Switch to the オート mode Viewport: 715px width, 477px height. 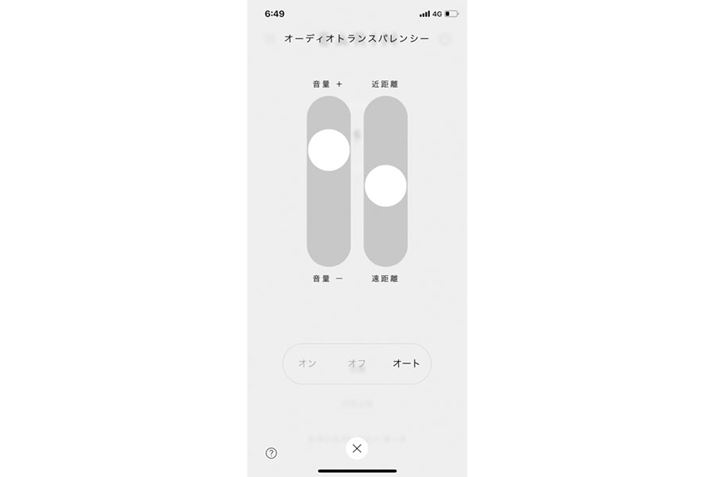[x=406, y=364]
